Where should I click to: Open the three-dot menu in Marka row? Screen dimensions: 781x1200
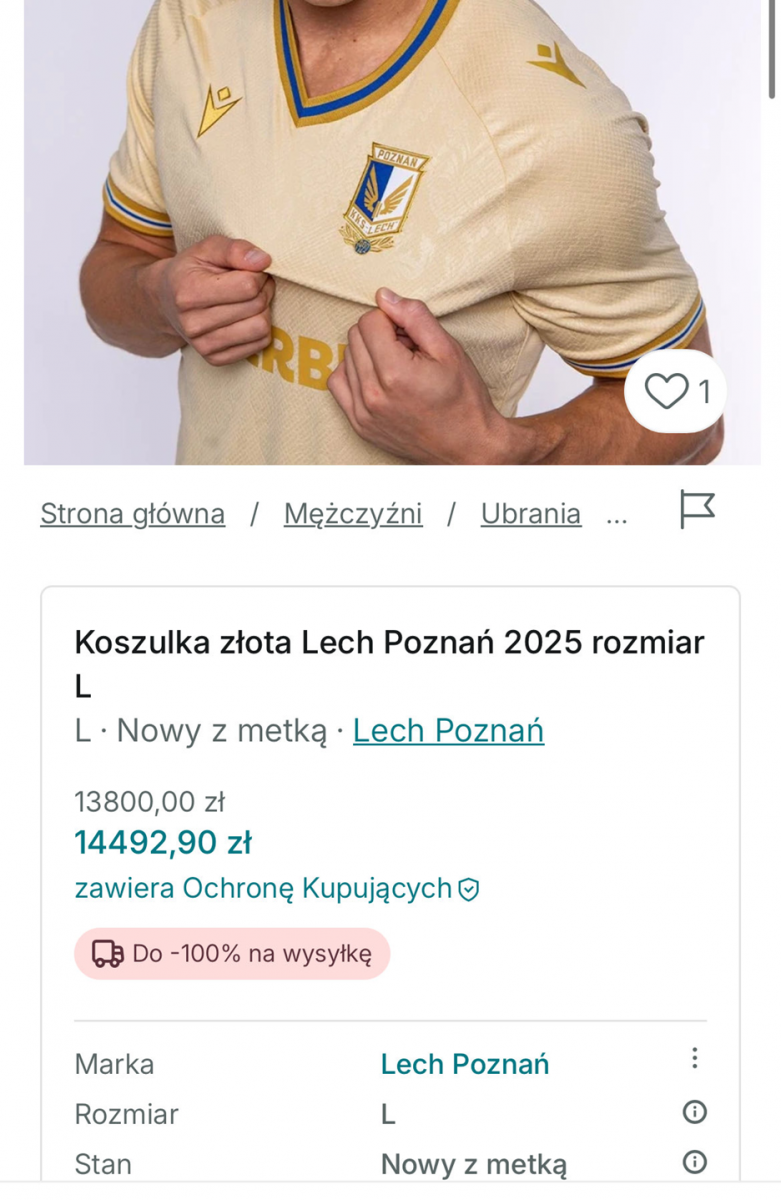(x=694, y=1058)
